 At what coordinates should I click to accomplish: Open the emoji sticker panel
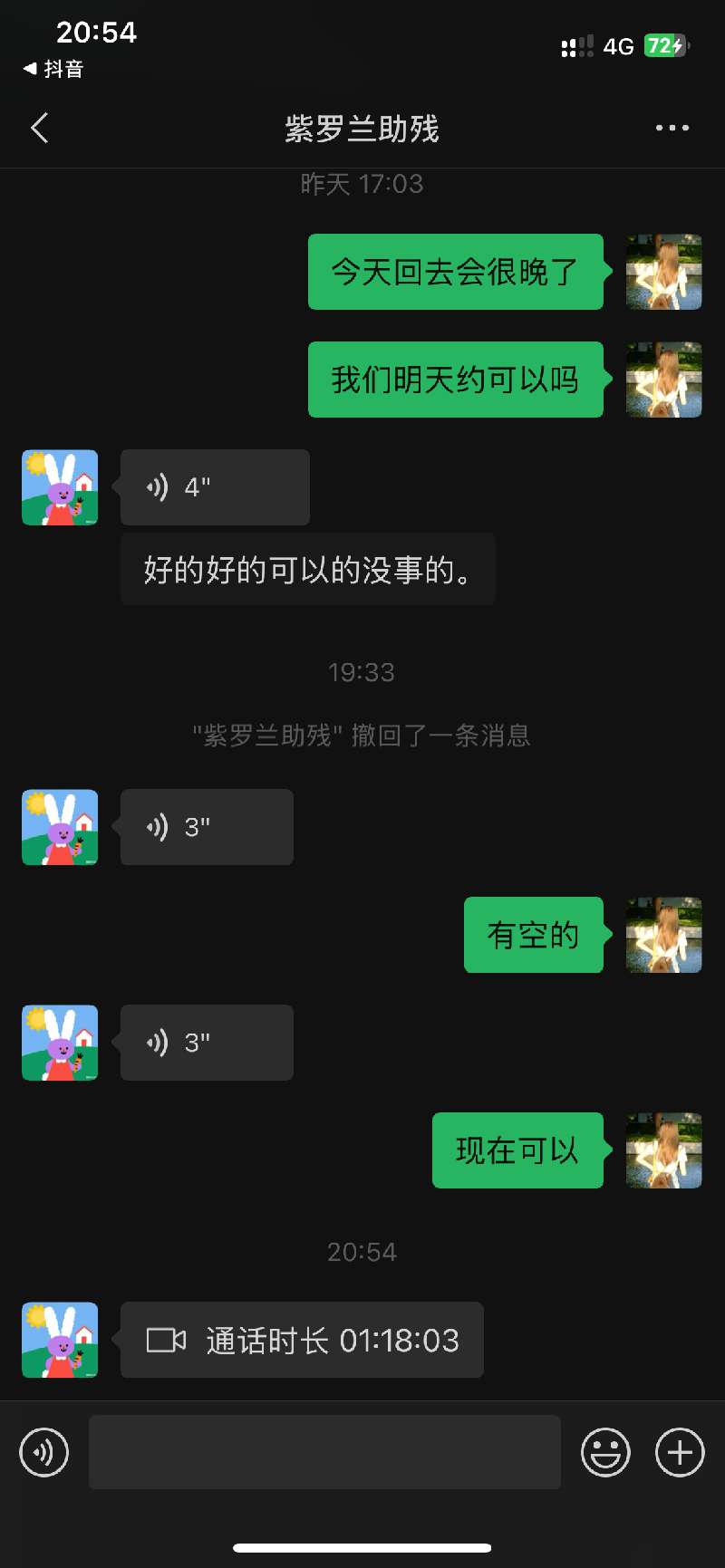tap(605, 1452)
